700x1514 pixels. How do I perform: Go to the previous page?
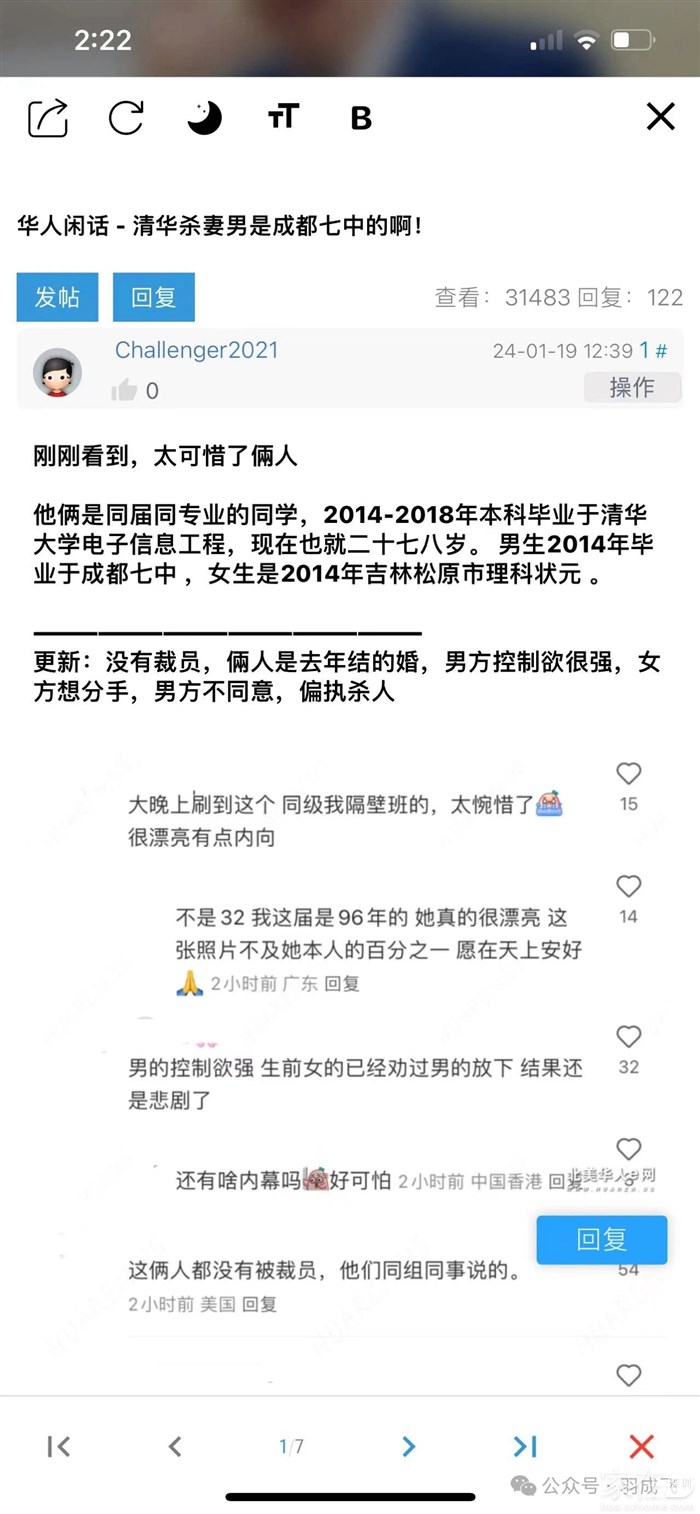coord(175,1446)
